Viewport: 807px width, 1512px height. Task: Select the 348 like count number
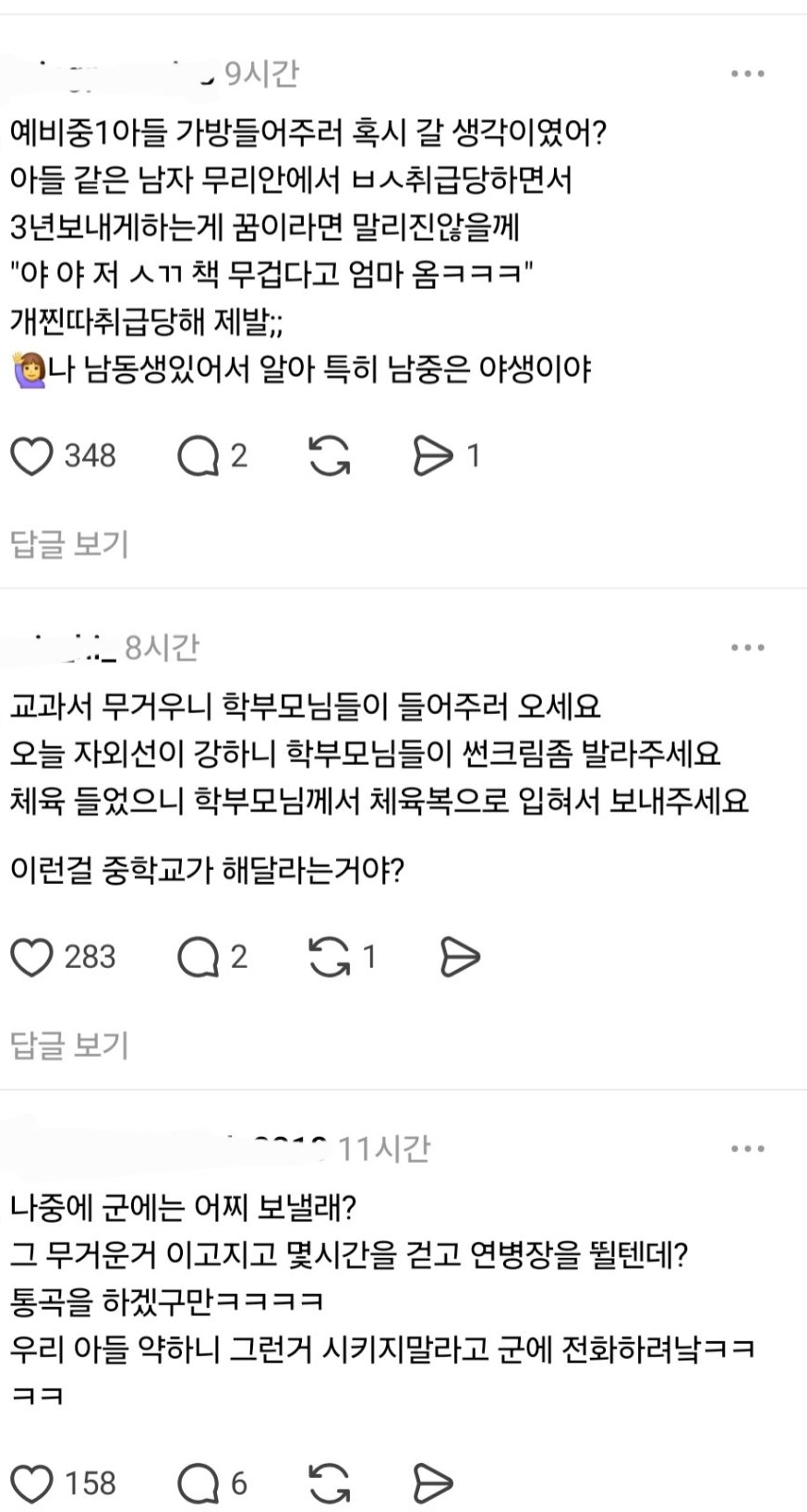(87, 454)
